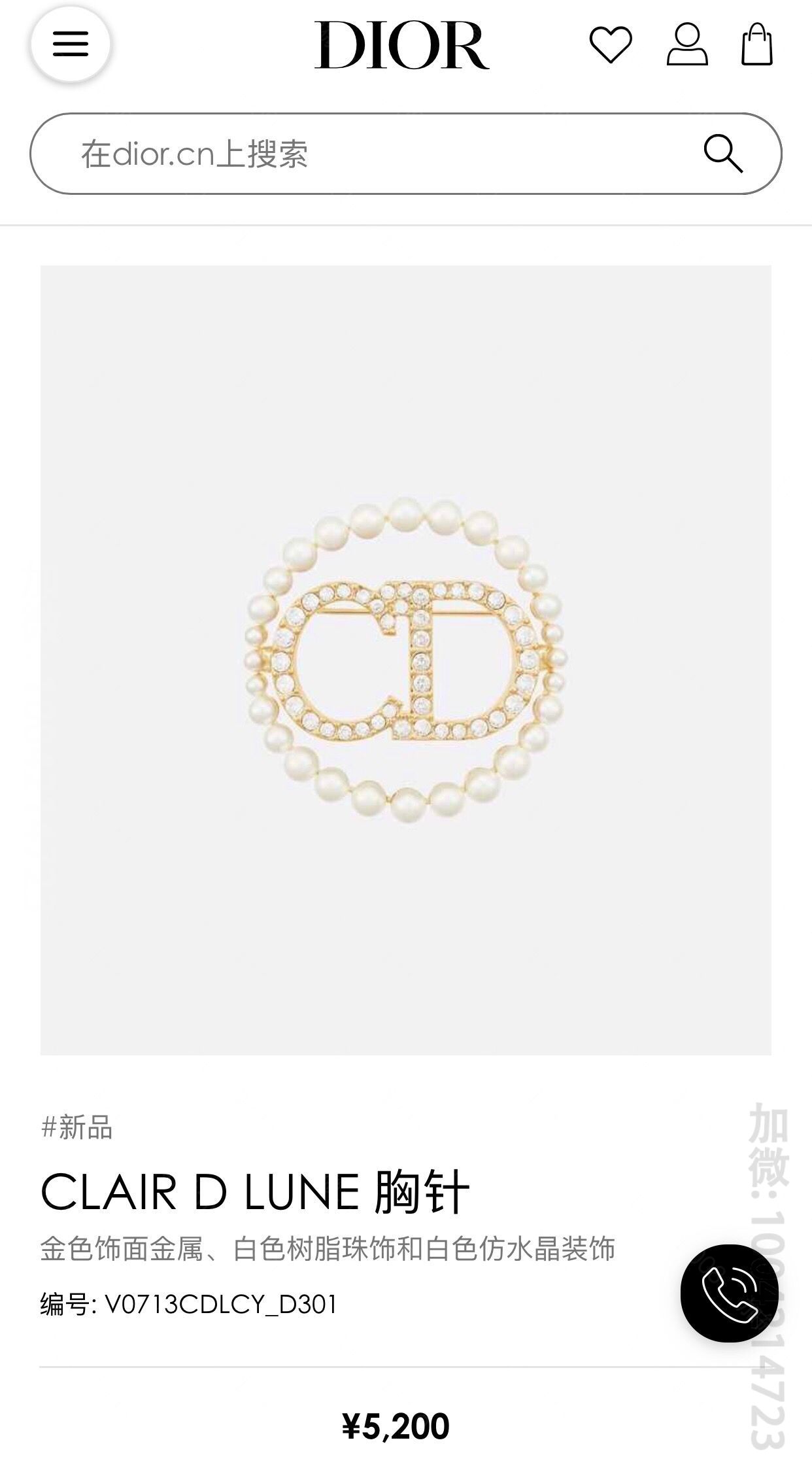Go to the Dior homepage via logo
Viewport: 812px width, 1472px height.
(401, 44)
